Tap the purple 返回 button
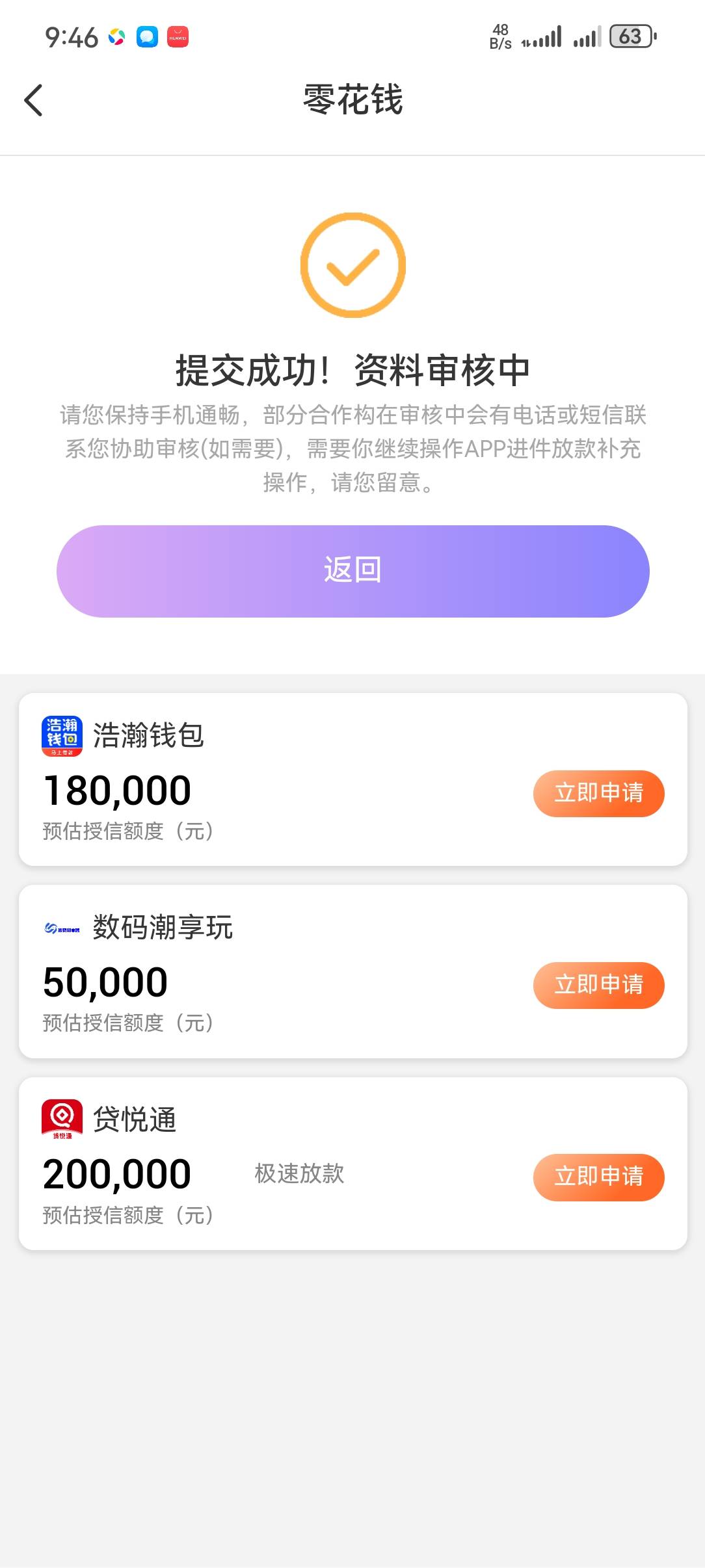This screenshot has width=705, height=1568. click(x=352, y=571)
